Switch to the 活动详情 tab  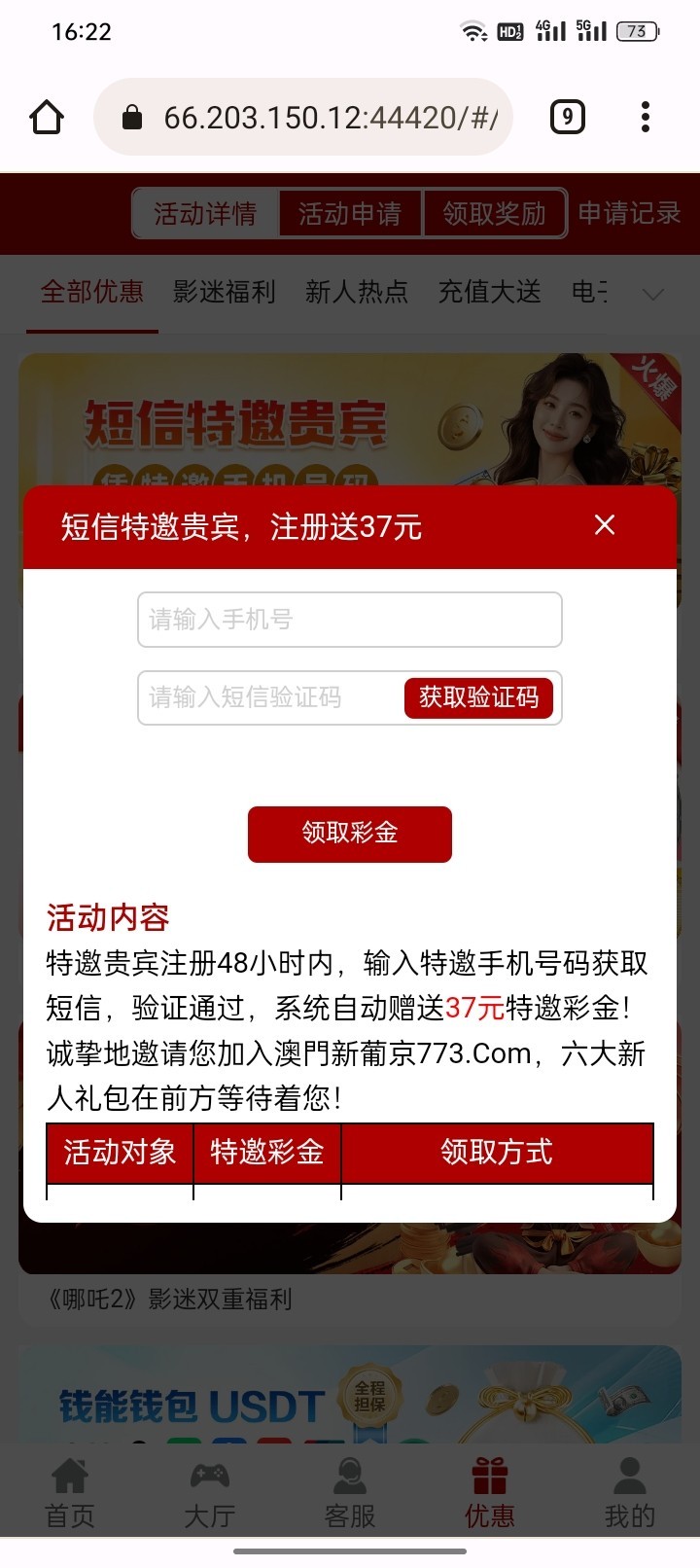coord(205,213)
